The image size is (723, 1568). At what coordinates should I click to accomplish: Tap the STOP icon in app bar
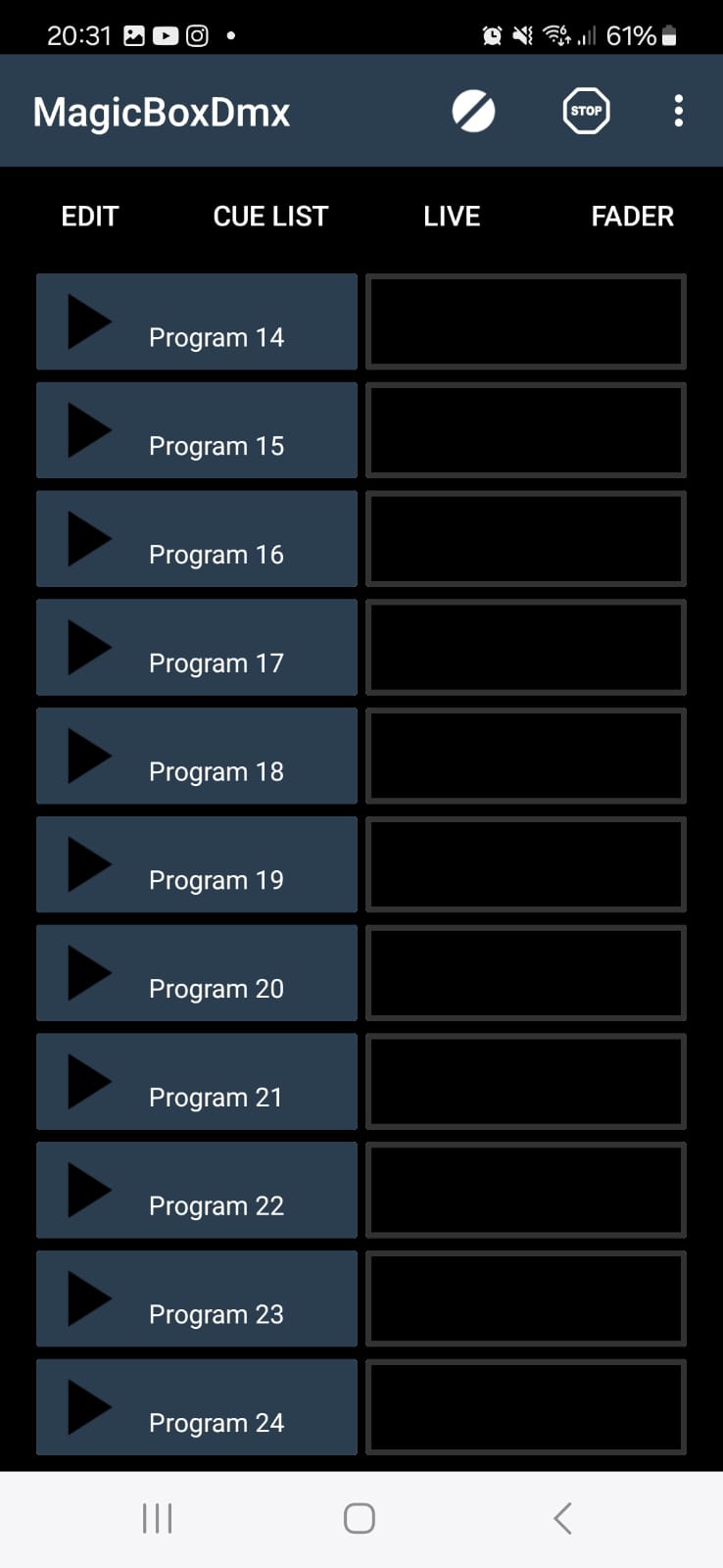click(586, 111)
